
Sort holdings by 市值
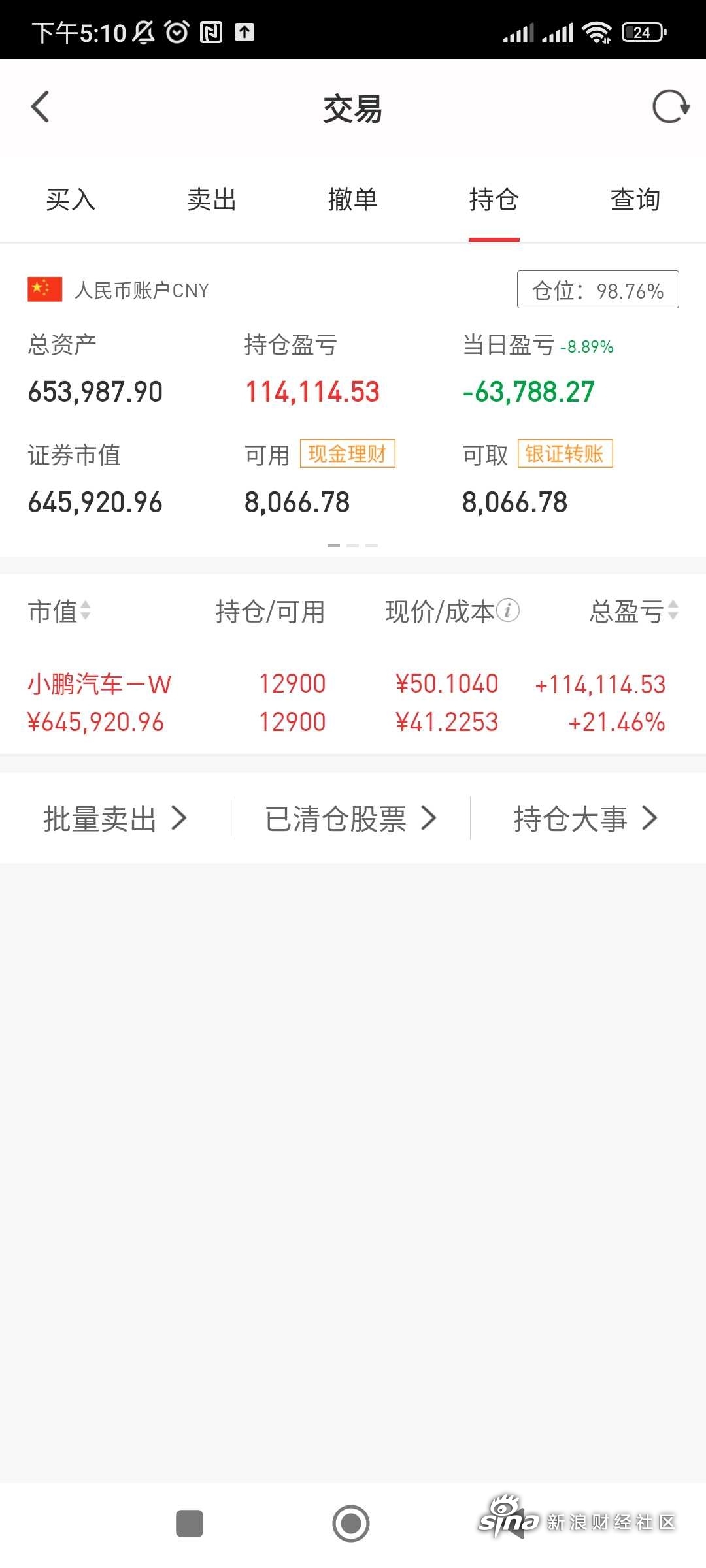click(59, 612)
